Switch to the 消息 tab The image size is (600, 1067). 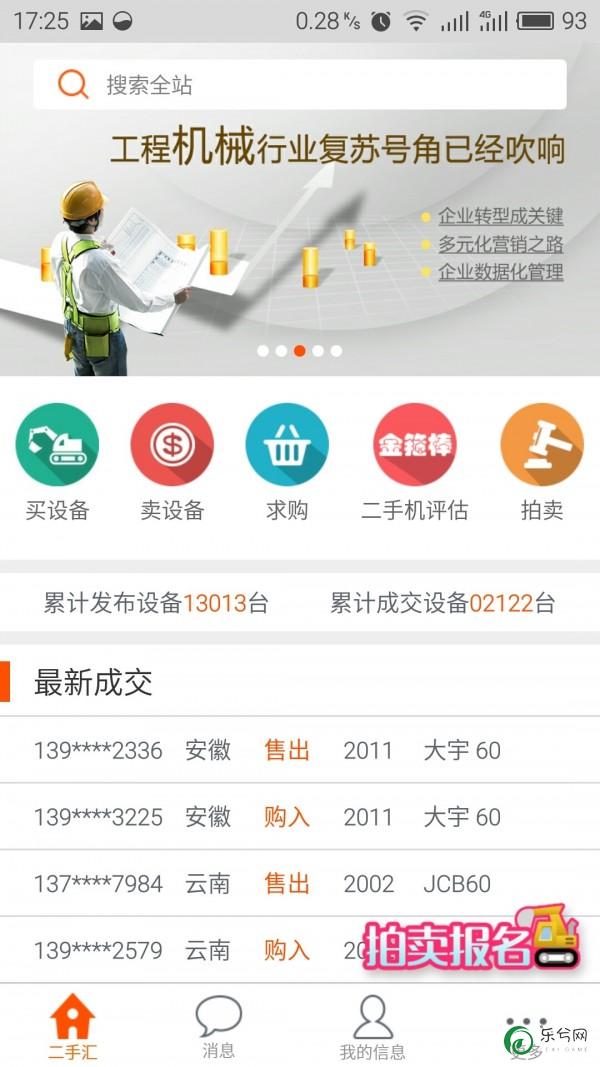pyautogui.click(x=218, y=1027)
